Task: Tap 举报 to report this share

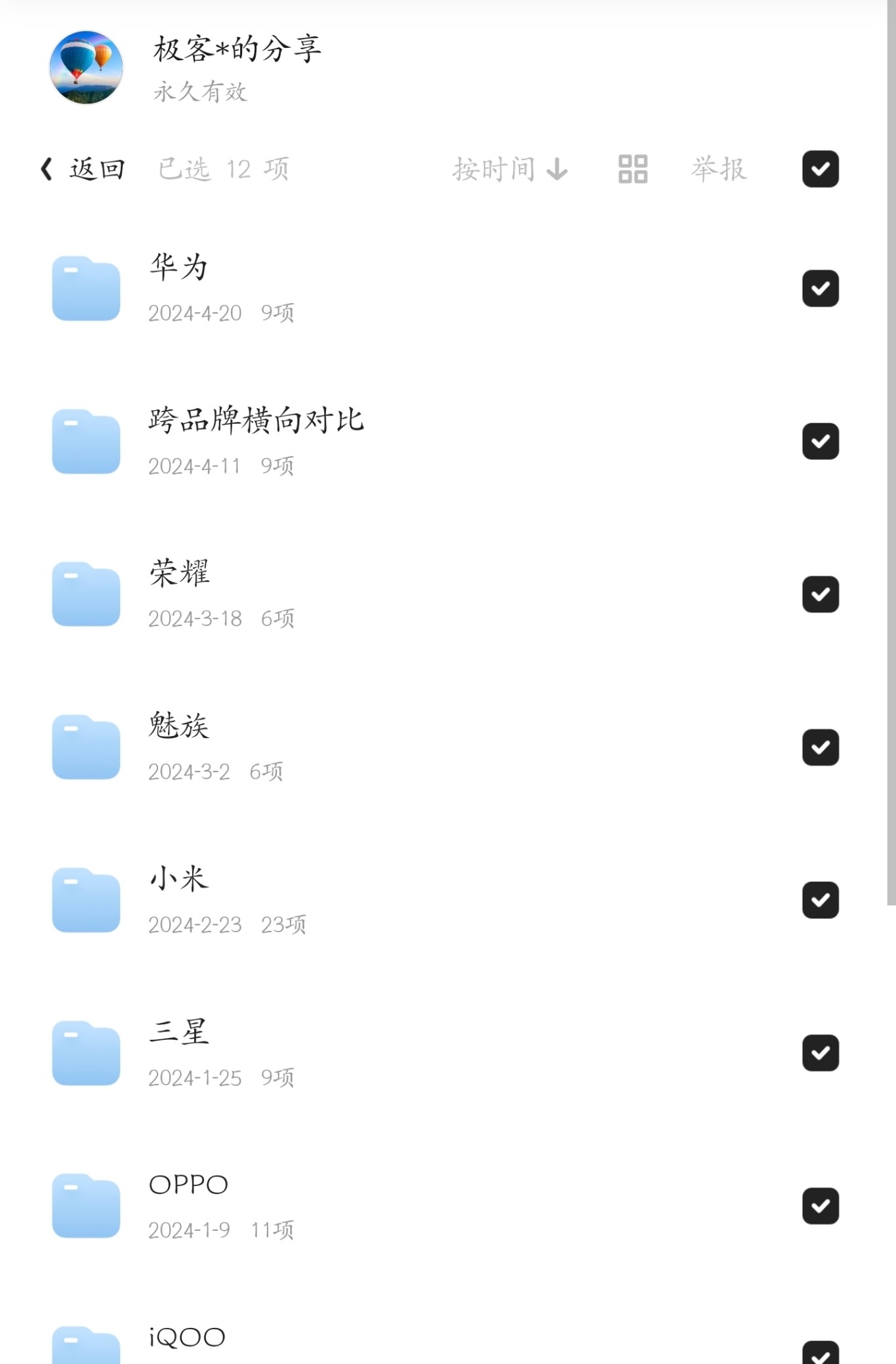Action: point(719,169)
